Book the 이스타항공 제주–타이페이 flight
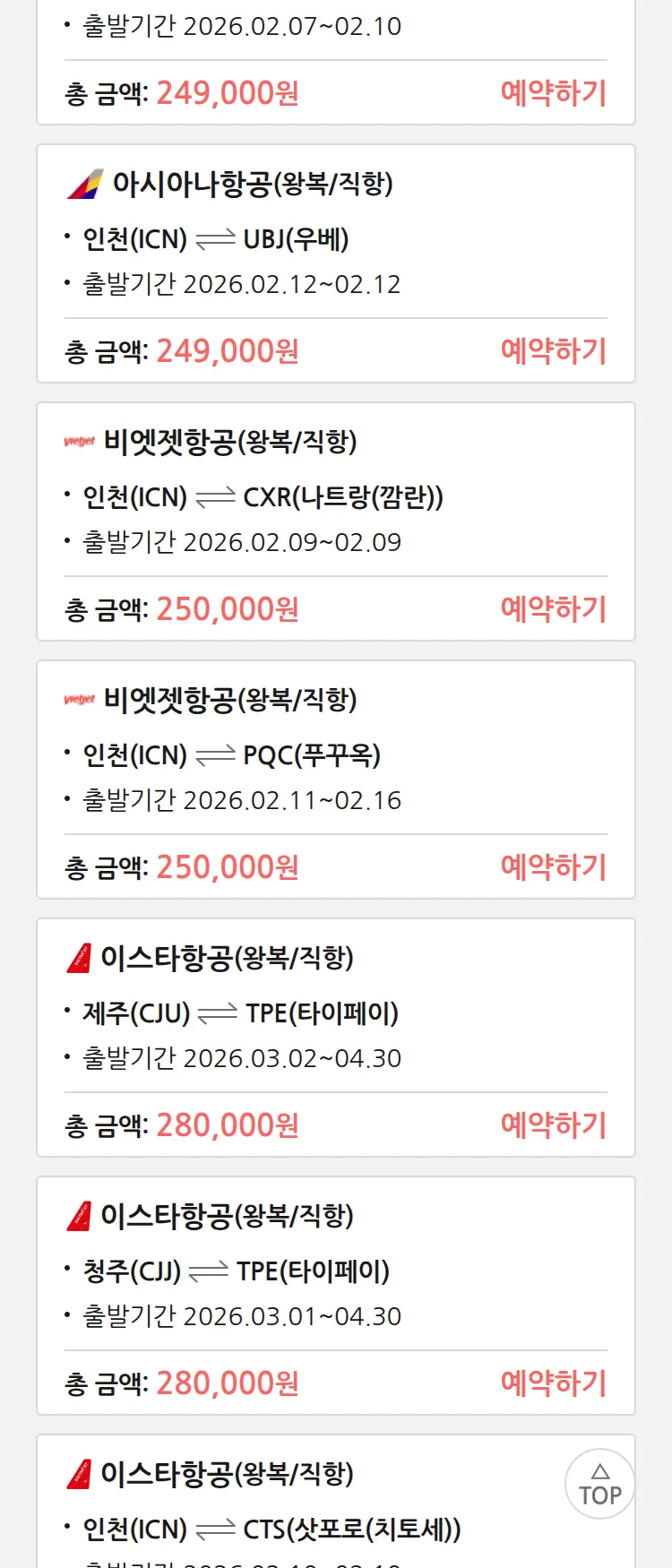Viewport: 672px width, 1568px height. (553, 1125)
